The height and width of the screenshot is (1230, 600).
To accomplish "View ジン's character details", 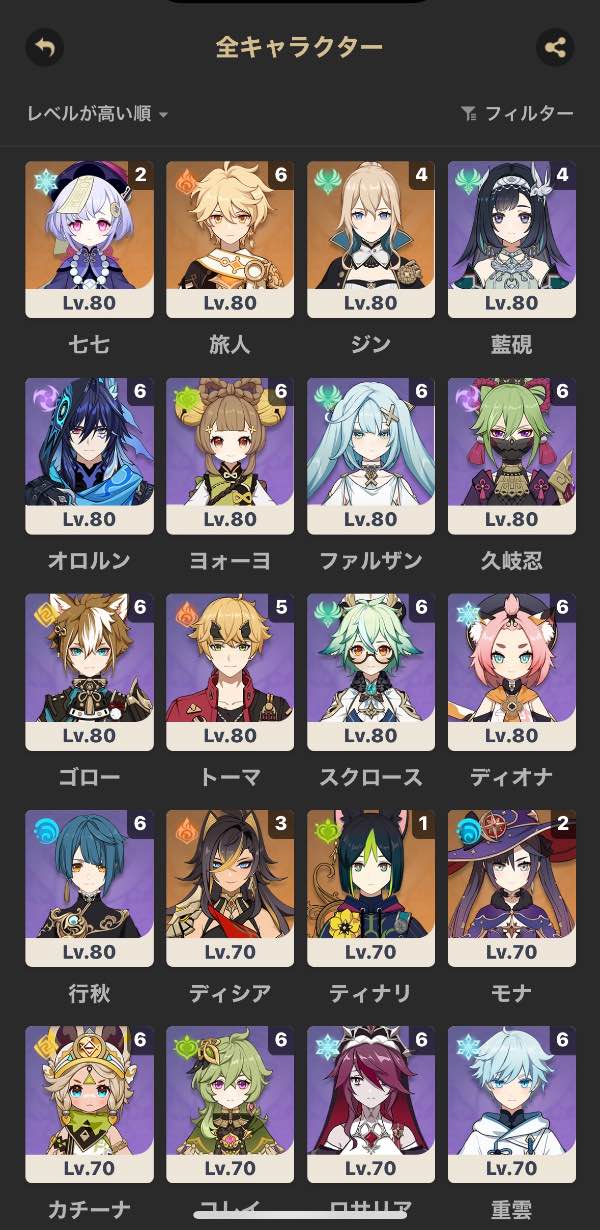I will coord(371,239).
